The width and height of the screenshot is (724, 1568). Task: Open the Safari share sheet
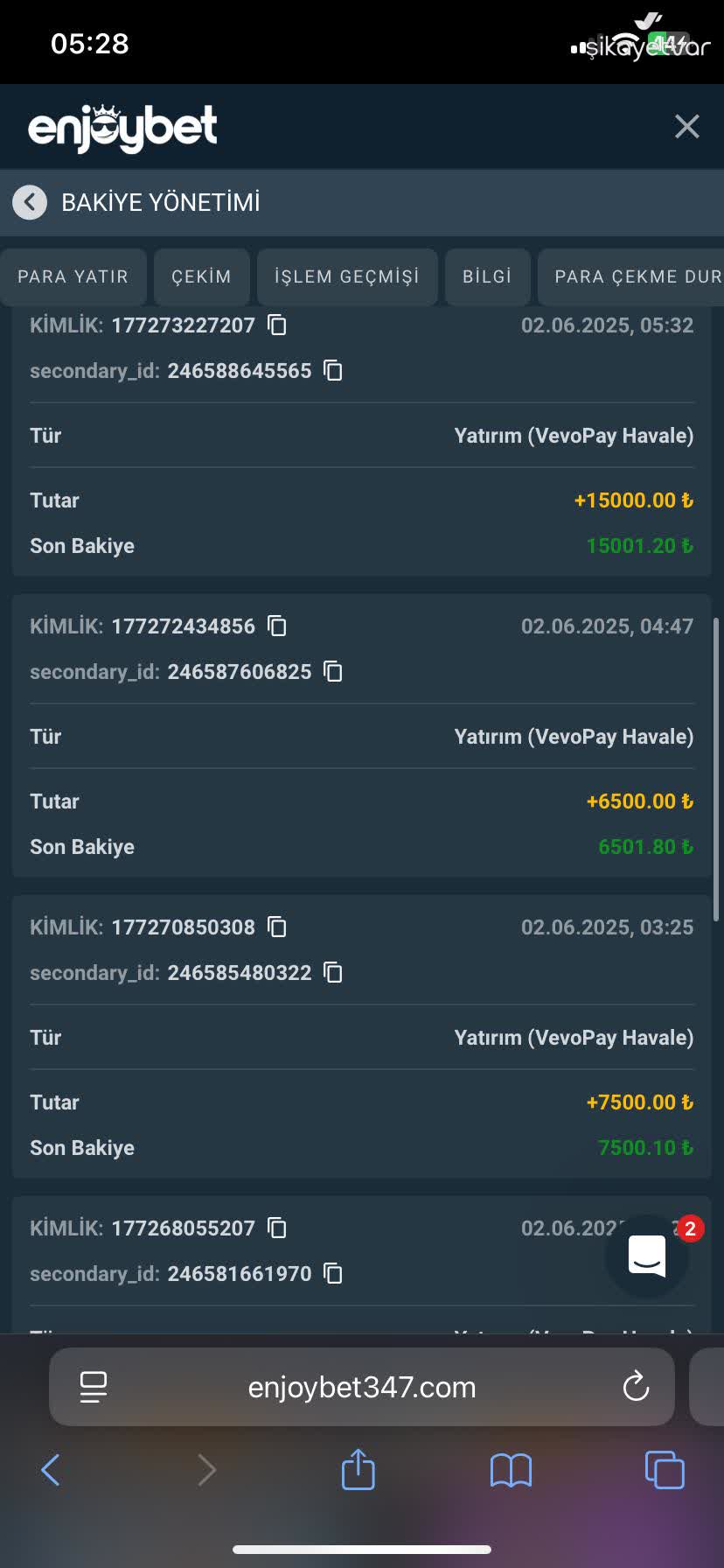(358, 1471)
